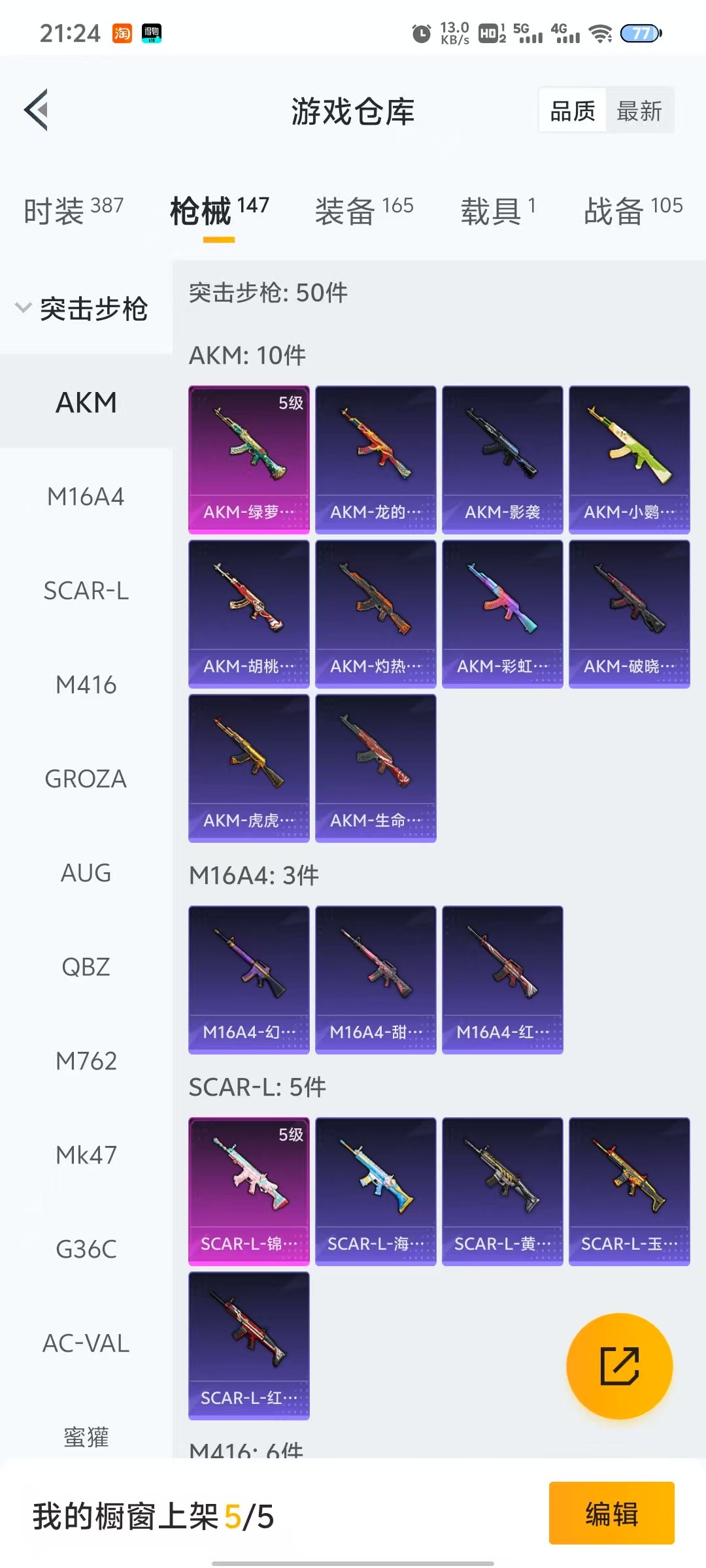The height and width of the screenshot is (1568, 706).
Task: Select GROZA in the side list
Action: tap(86, 779)
